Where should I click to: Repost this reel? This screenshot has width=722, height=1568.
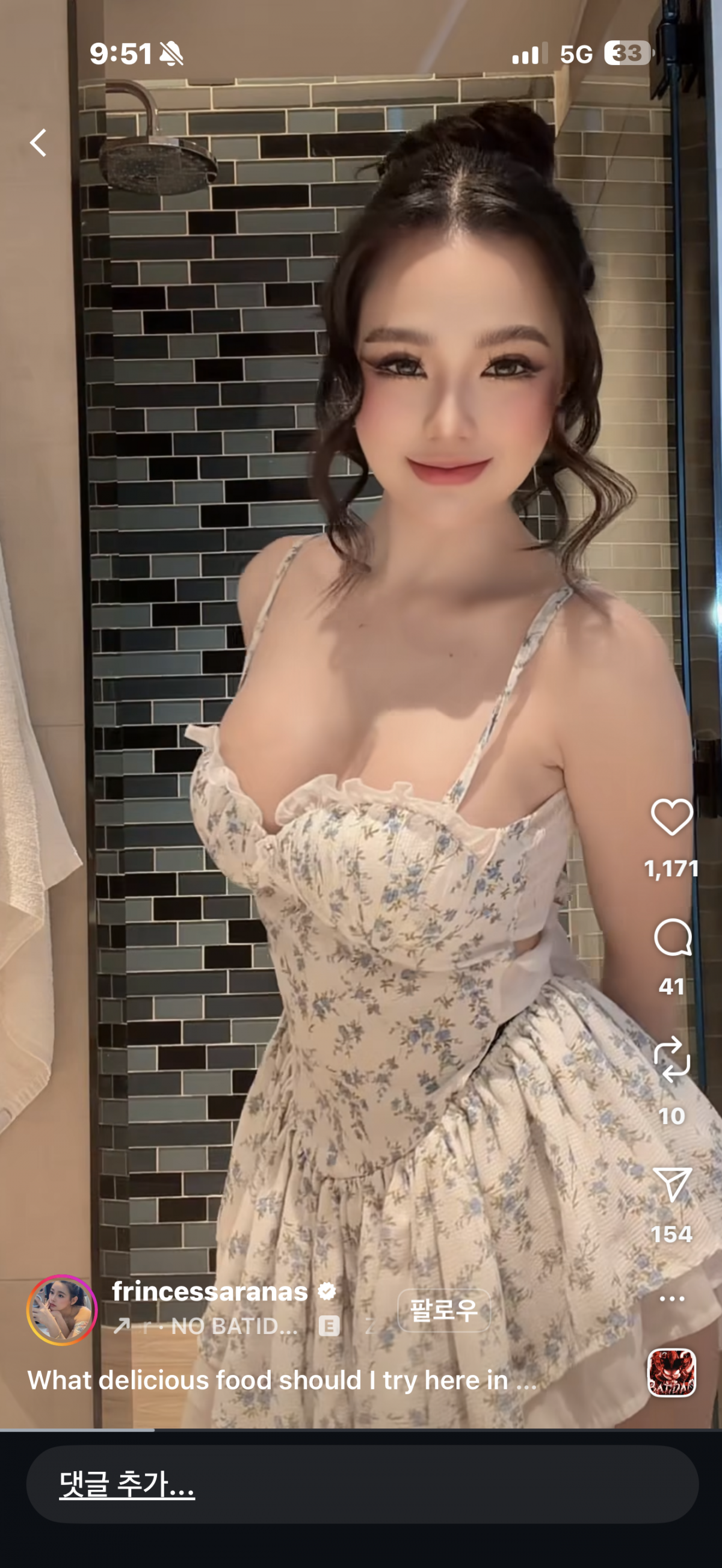(x=671, y=1059)
